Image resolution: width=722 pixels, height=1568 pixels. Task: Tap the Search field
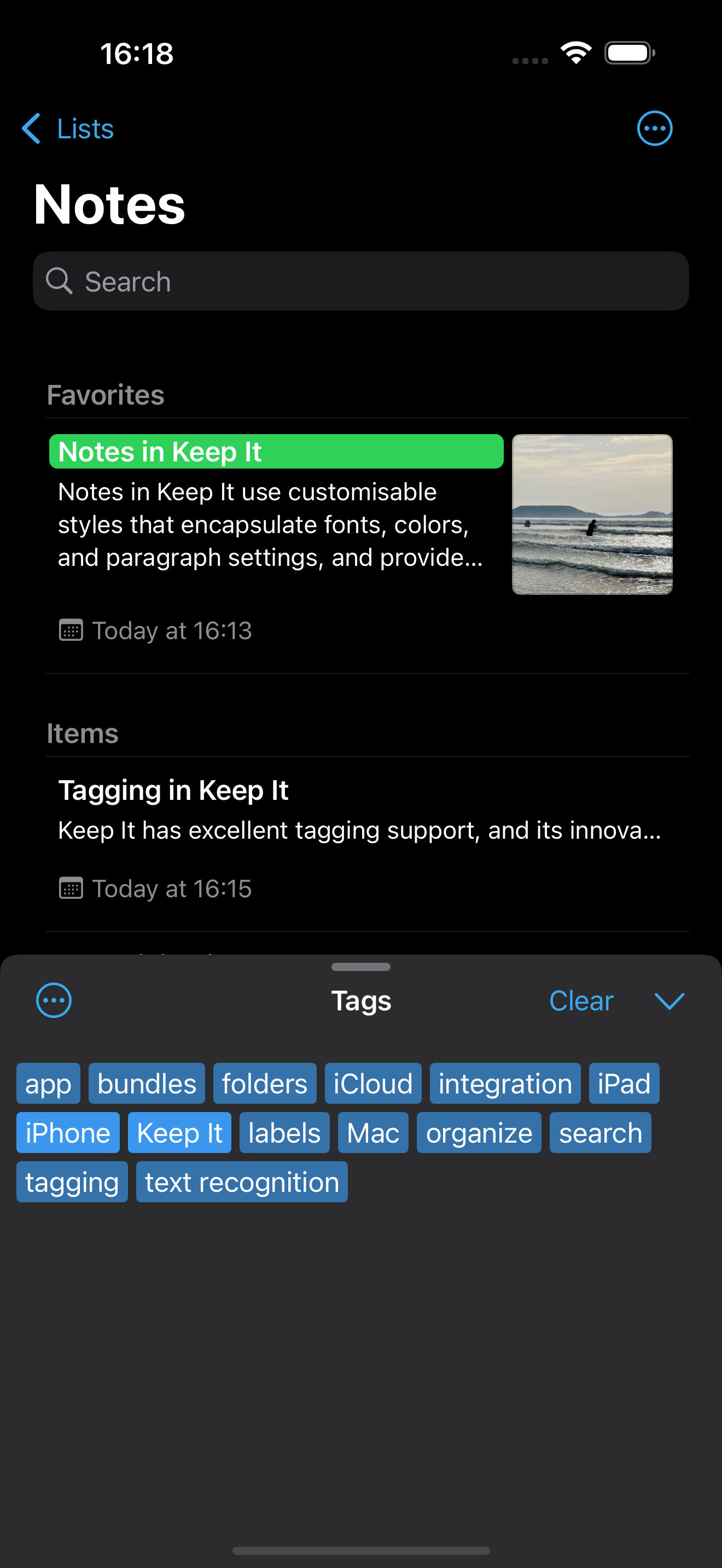click(x=361, y=281)
